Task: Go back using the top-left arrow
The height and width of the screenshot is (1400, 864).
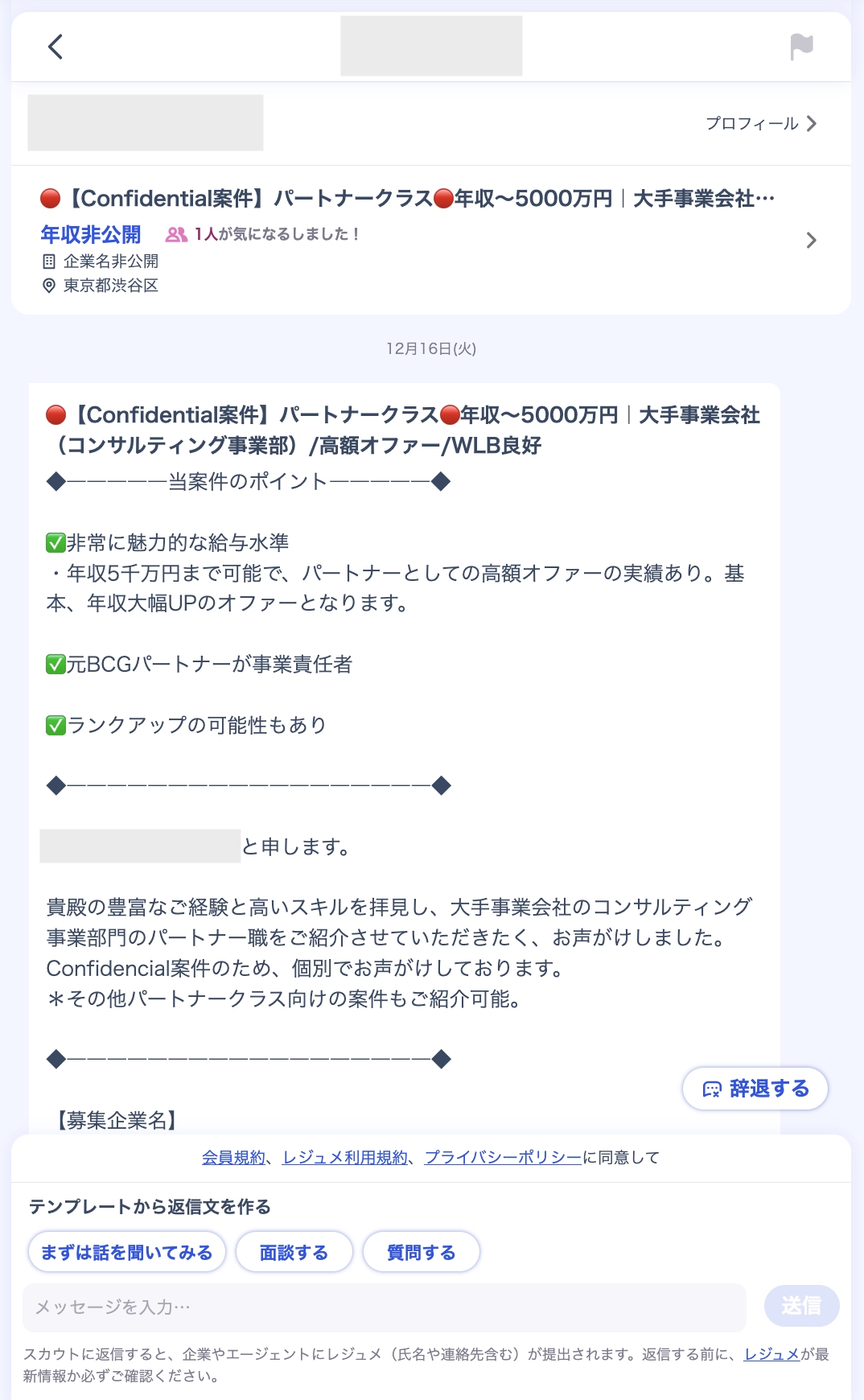Action: click(56, 47)
